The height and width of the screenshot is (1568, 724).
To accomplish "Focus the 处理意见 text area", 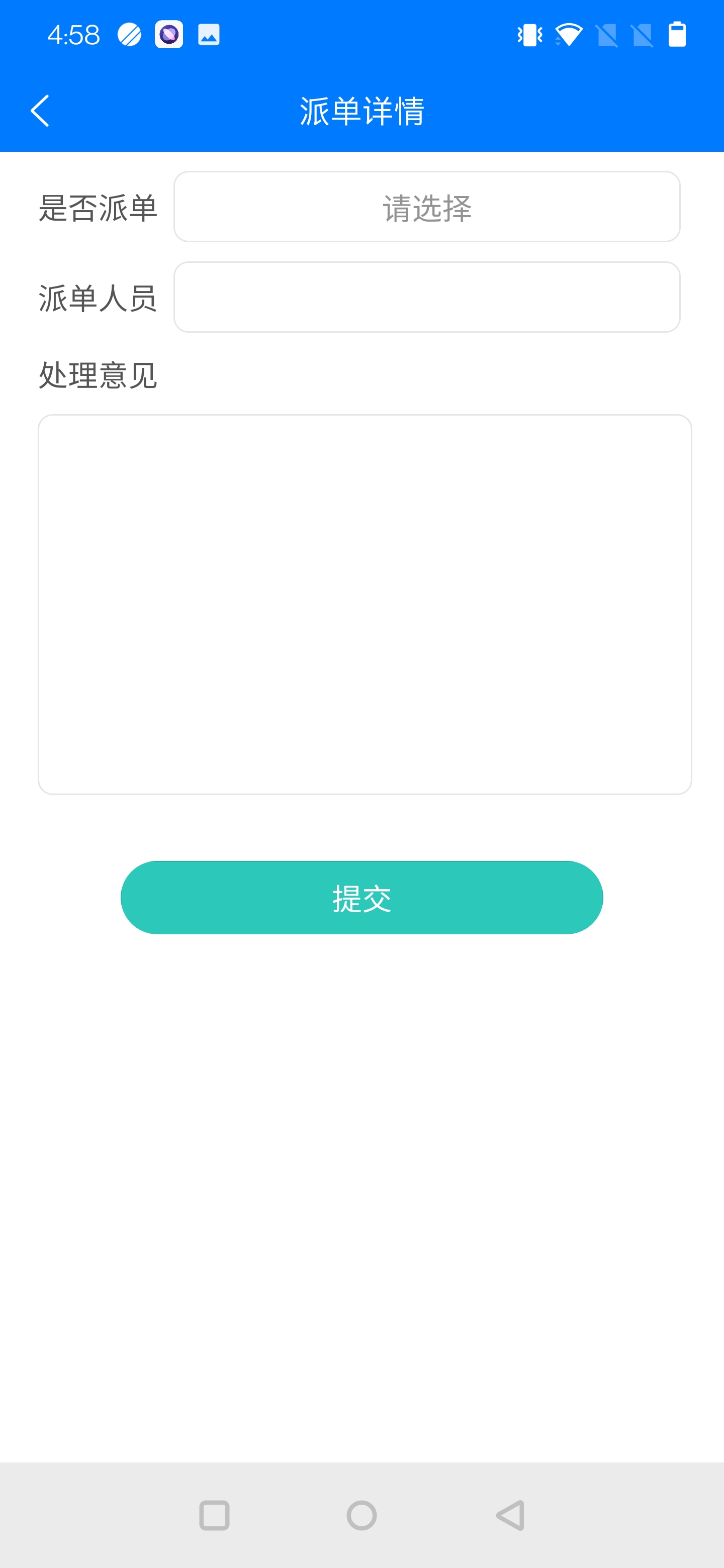I will pos(365,605).
